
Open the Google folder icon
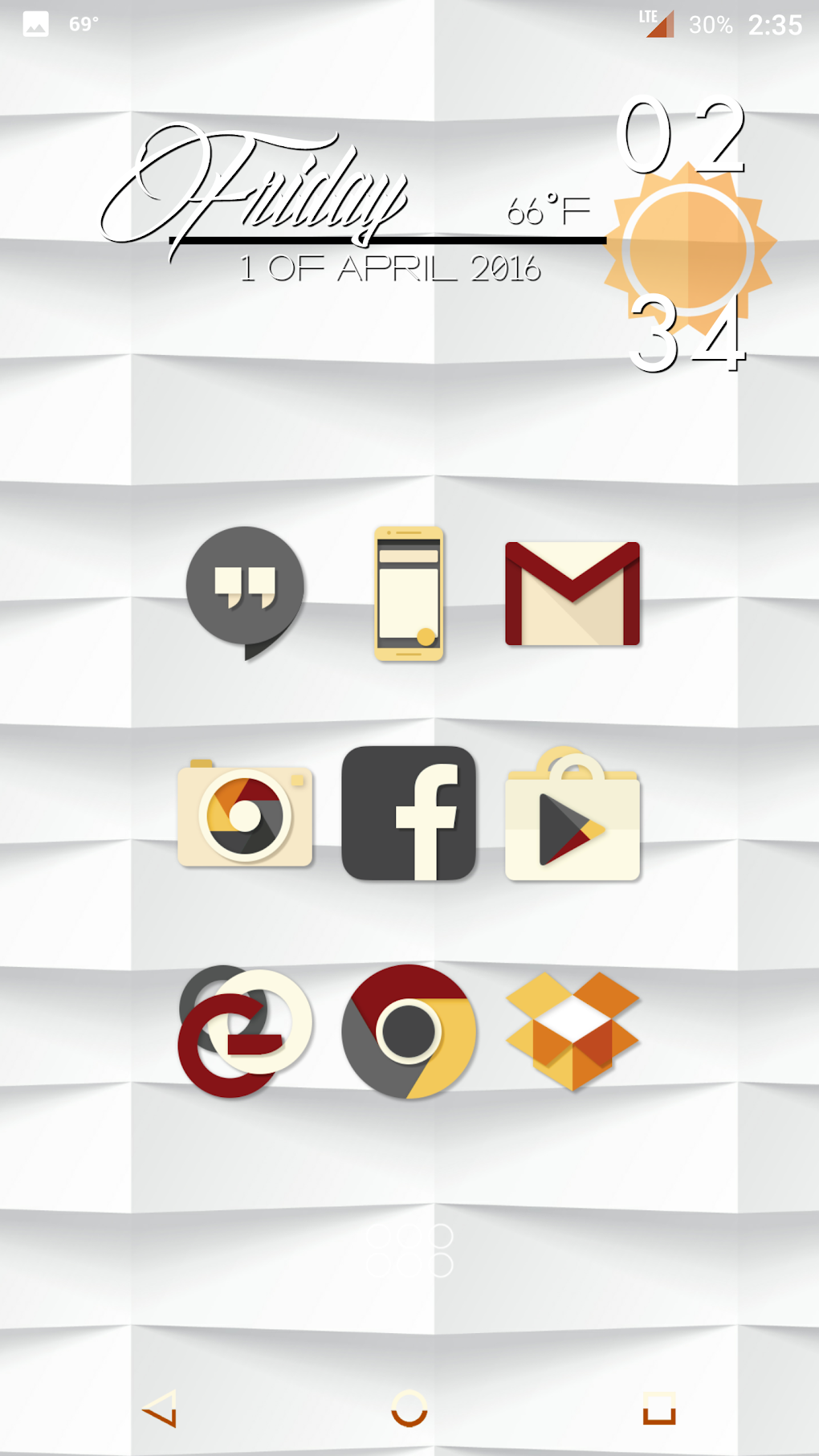coord(243,1031)
